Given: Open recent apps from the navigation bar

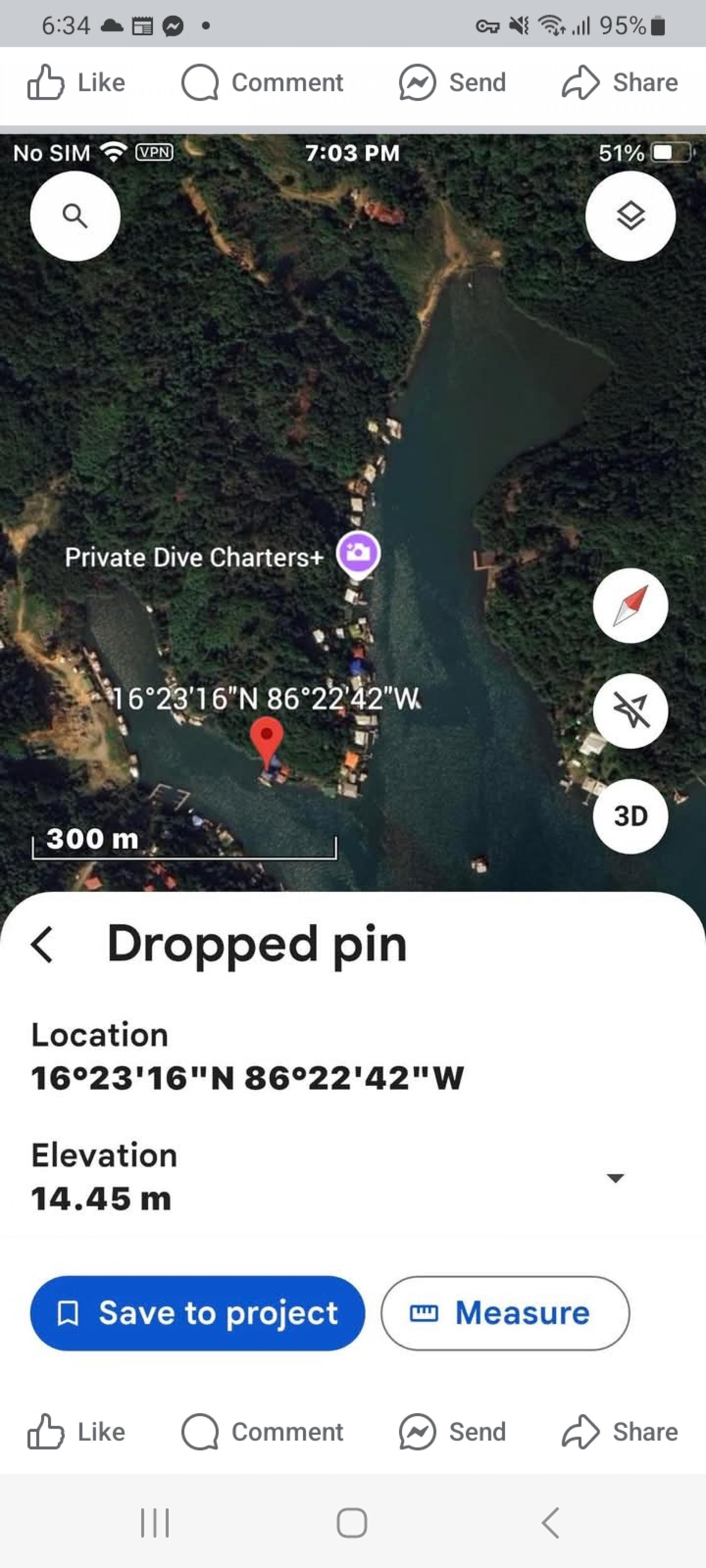Looking at the screenshot, I should tap(155, 1523).
